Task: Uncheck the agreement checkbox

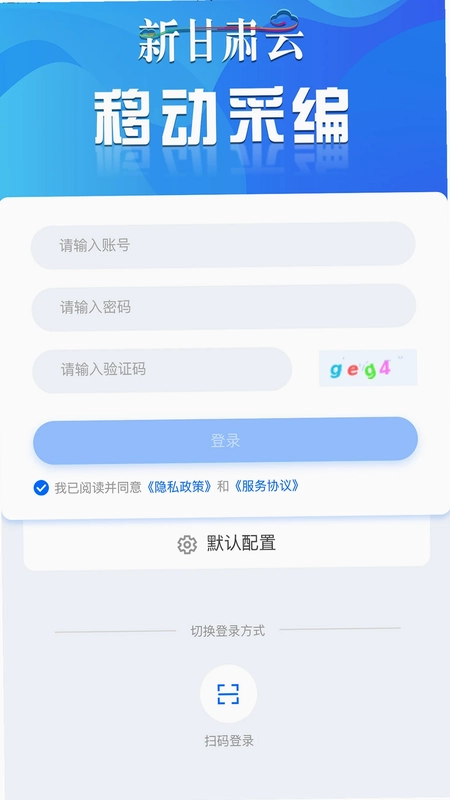Action: [41, 488]
